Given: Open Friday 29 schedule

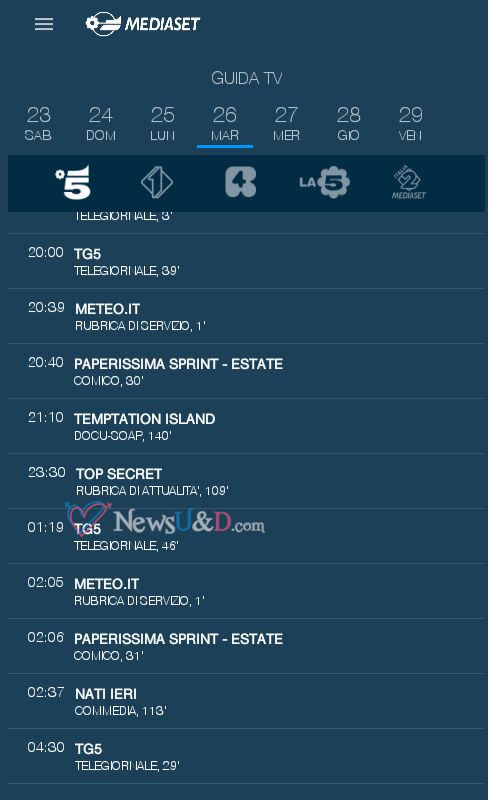Looking at the screenshot, I should pos(410,123).
